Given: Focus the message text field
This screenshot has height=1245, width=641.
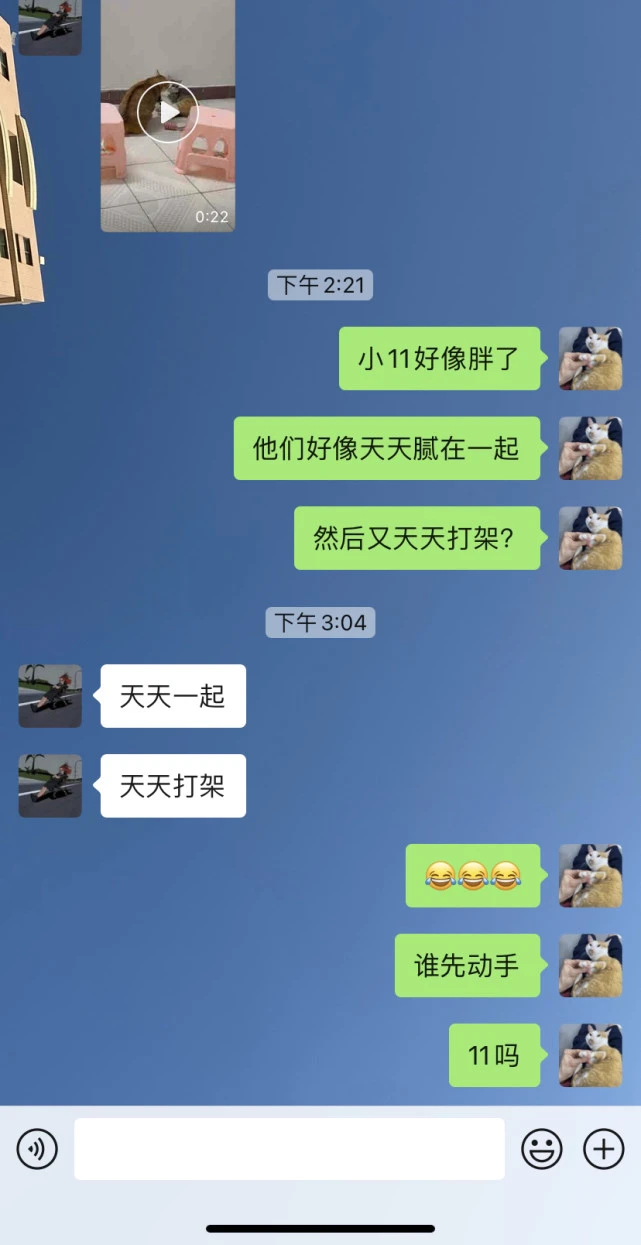Looking at the screenshot, I should click(289, 1149).
